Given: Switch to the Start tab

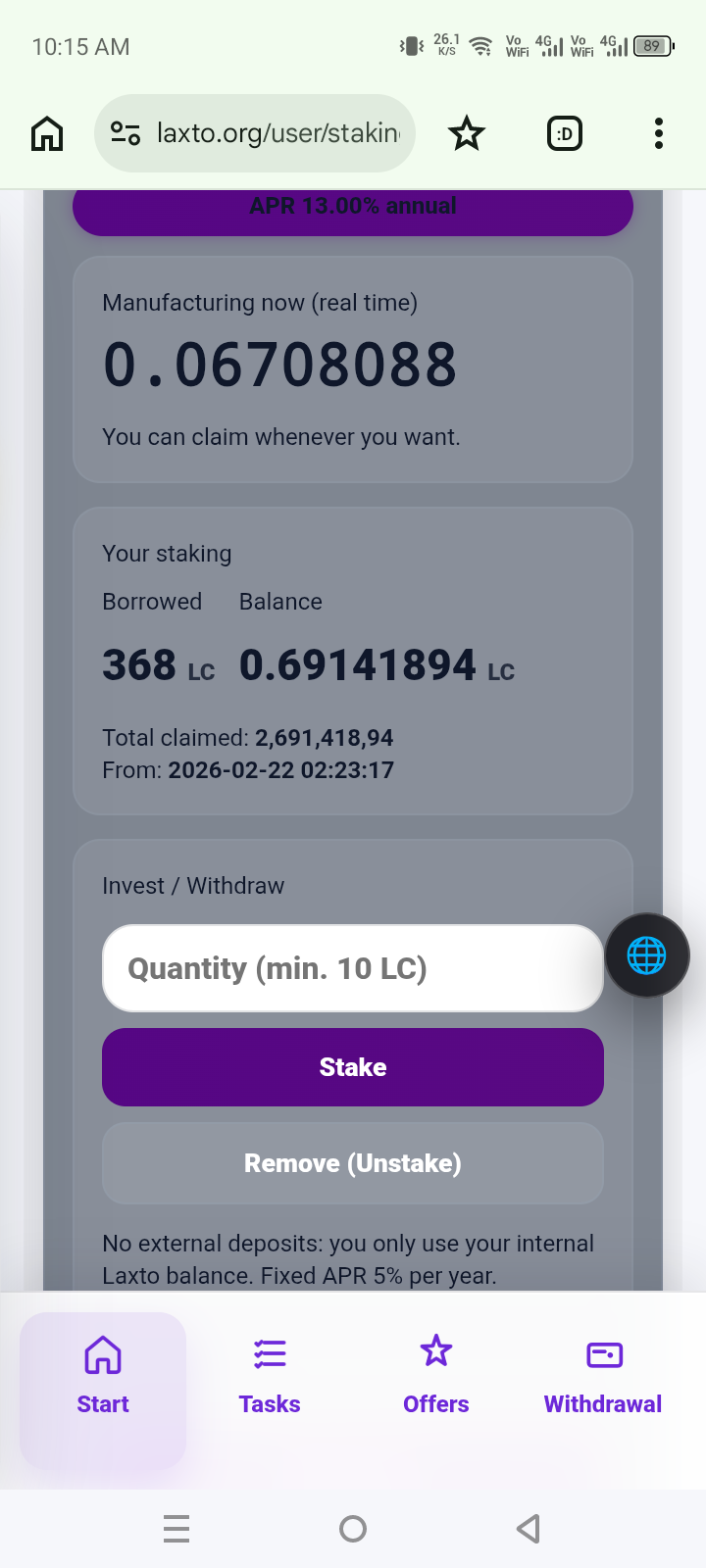Looking at the screenshot, I should click(103, 1377).
